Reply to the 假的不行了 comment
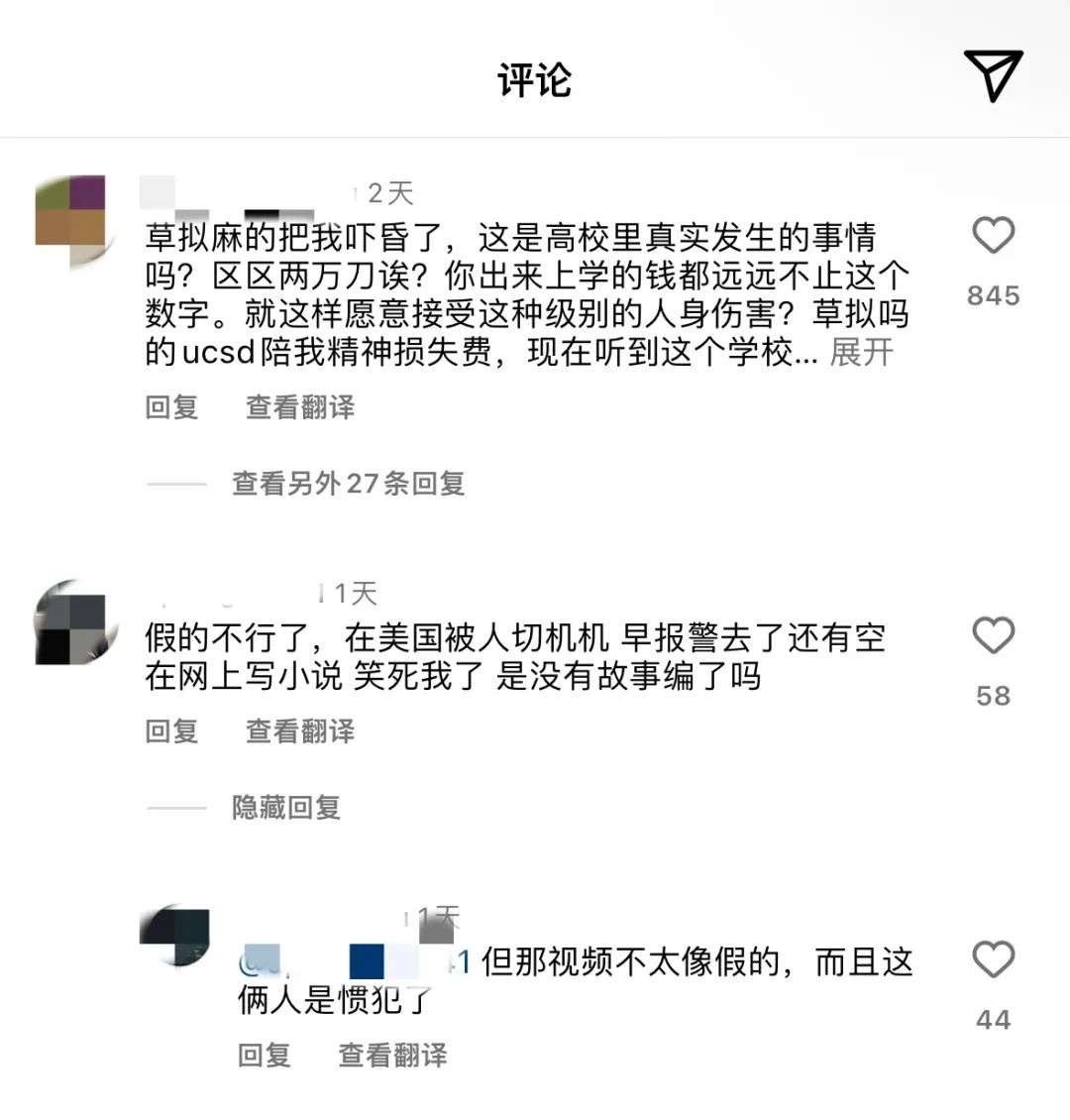Image resolution: width=1070 pixels, height=1120 pixels. click(171, 730)
